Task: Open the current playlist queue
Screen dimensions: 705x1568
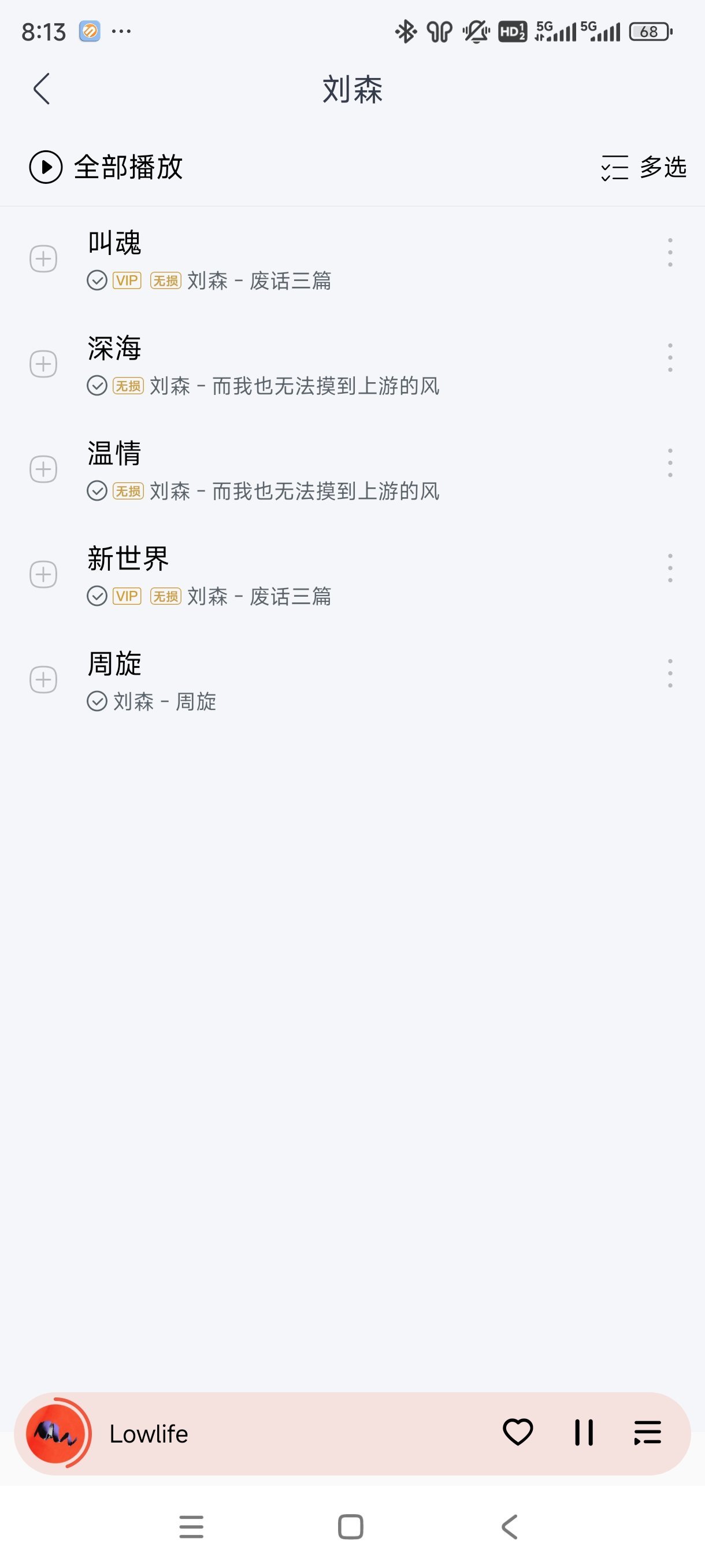Action: (x=647, y=1432)
